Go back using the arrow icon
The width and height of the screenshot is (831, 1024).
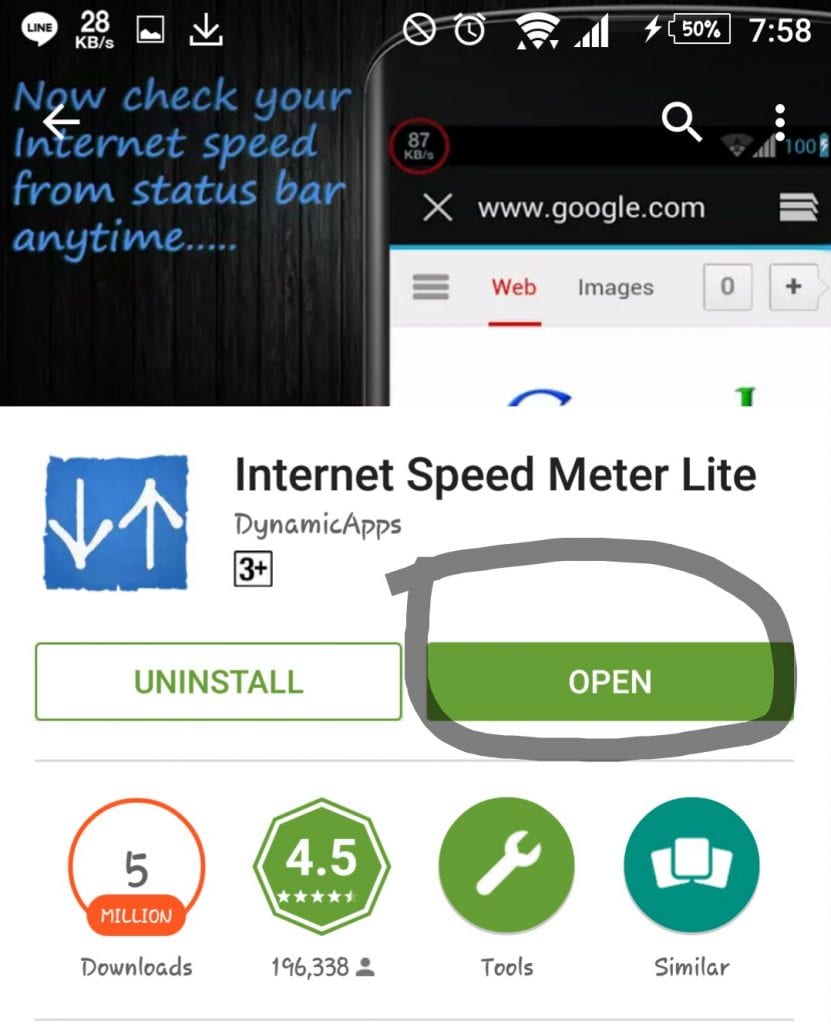(61, 122)
